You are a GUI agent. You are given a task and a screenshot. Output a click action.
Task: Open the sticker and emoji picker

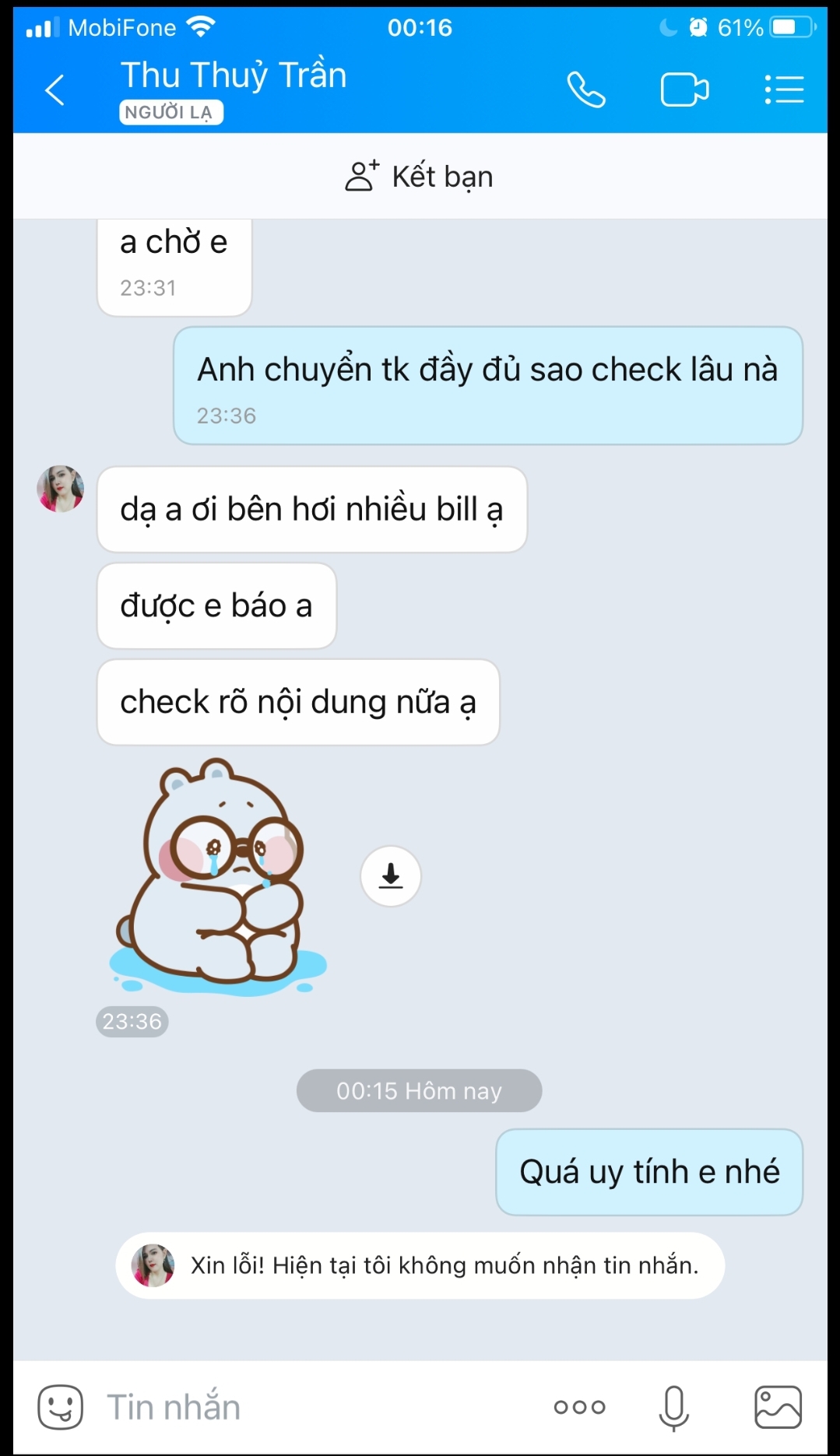coord(61,1407)
